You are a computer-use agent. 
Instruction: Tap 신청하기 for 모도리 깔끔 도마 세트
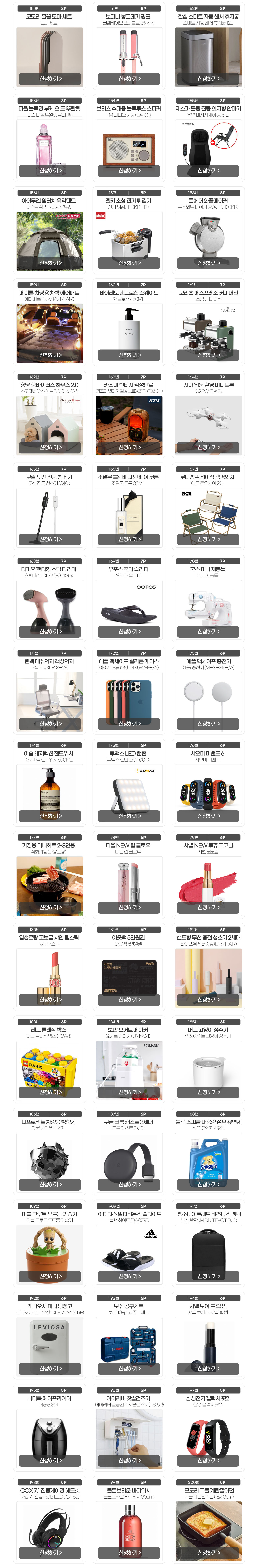tap(50, 78)
